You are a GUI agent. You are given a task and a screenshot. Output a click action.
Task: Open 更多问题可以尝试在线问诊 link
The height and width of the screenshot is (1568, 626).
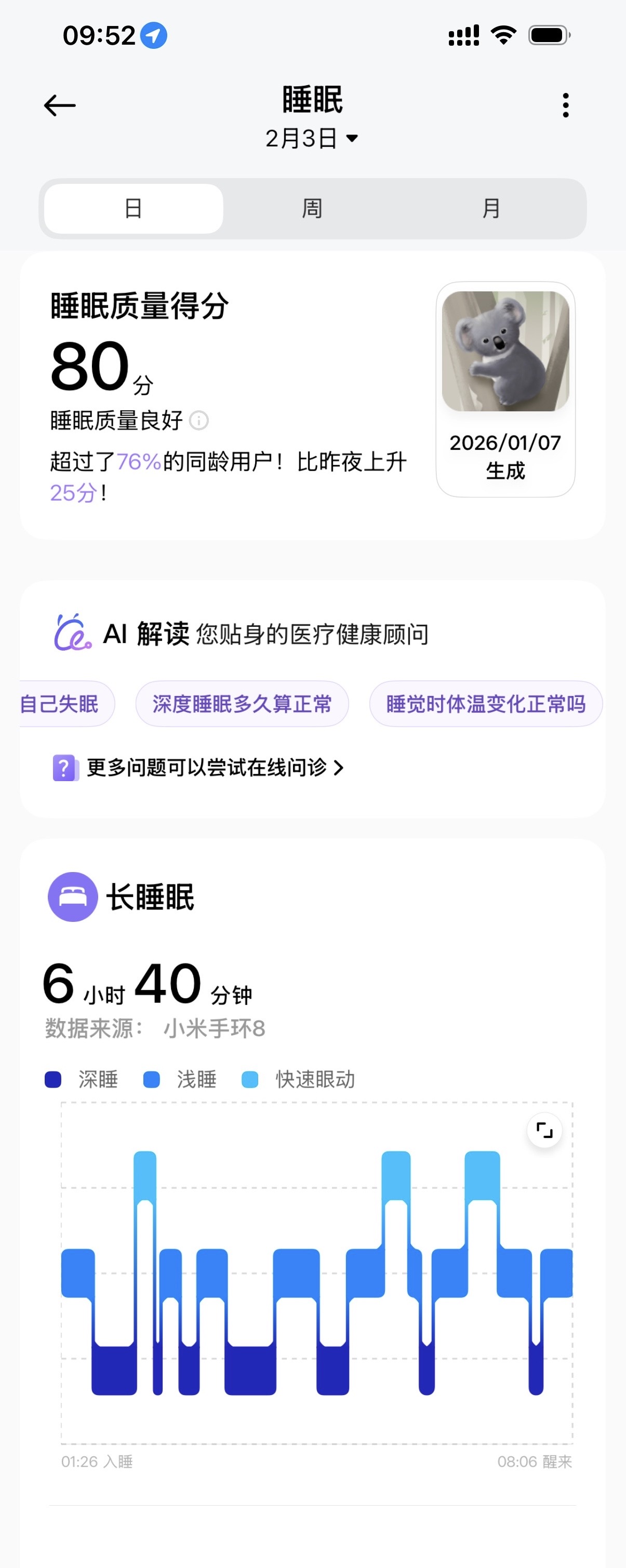(215, 768)
